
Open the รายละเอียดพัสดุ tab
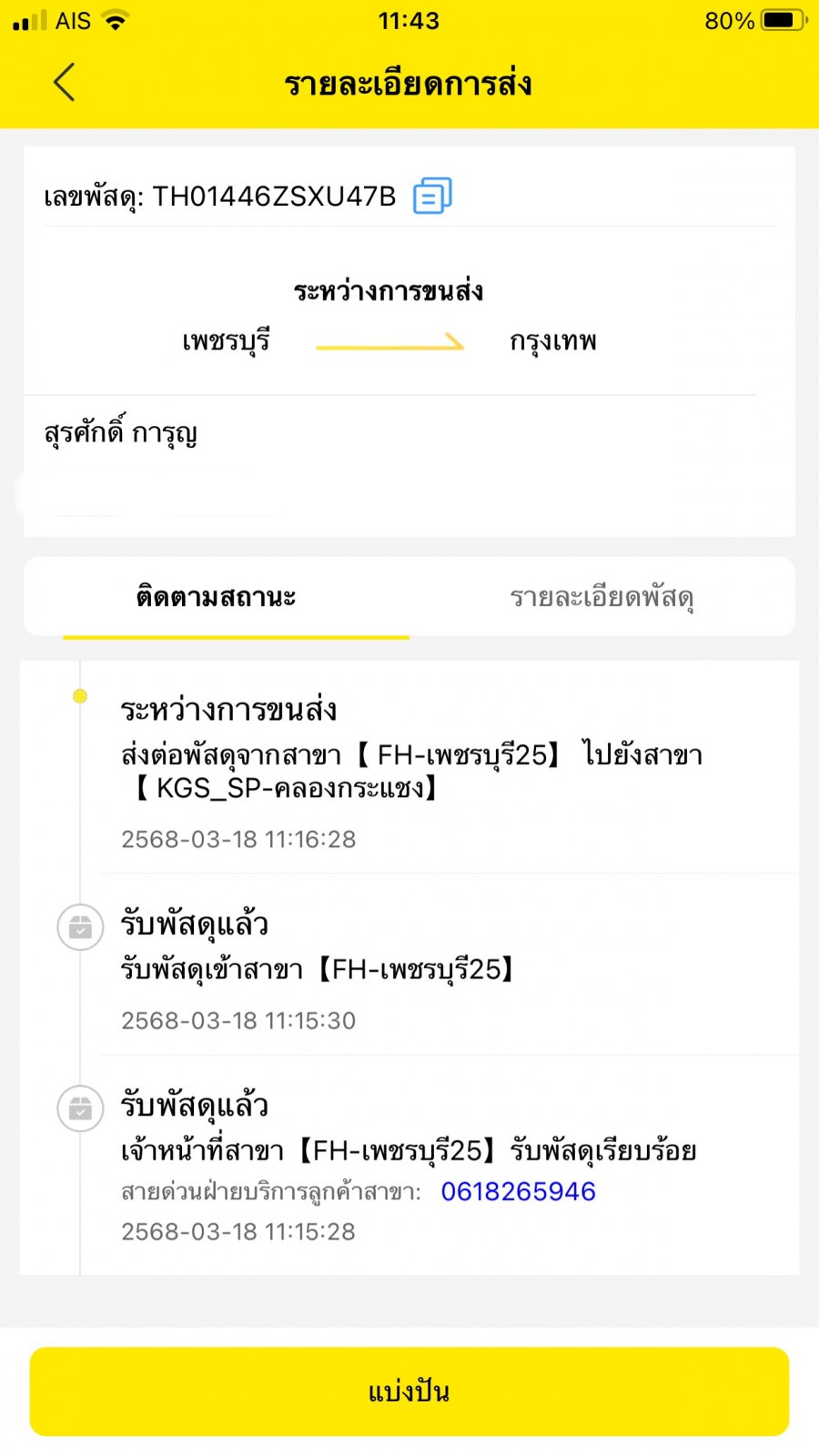coord(602,598)
